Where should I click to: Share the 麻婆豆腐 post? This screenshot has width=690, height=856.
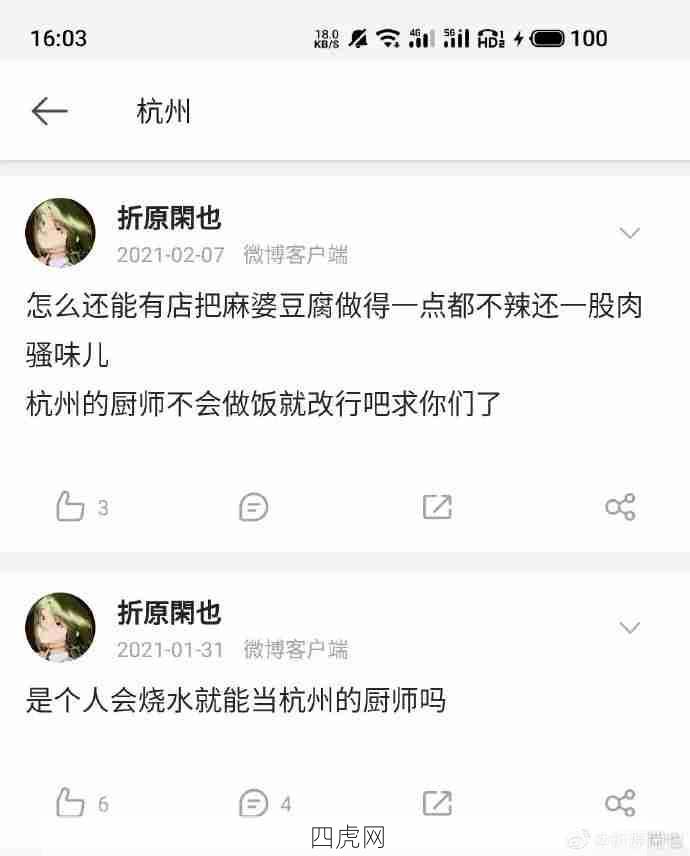[620, 507]
